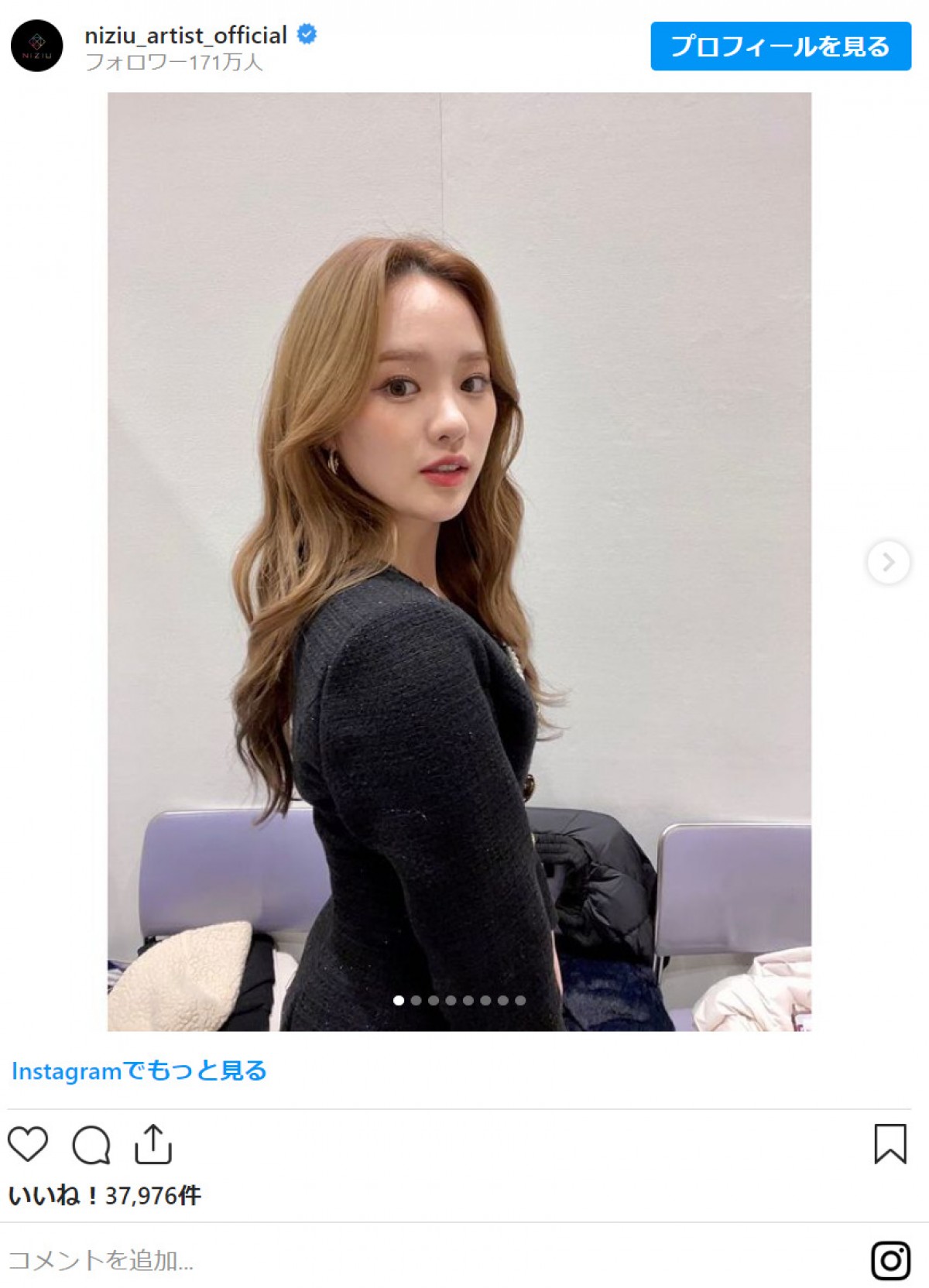Image resolution: width=929 pixels, height=1288 pixels.
Task: Open niziu_artist_official profile name
Action: pyautogui.click(x=186, y=36)
